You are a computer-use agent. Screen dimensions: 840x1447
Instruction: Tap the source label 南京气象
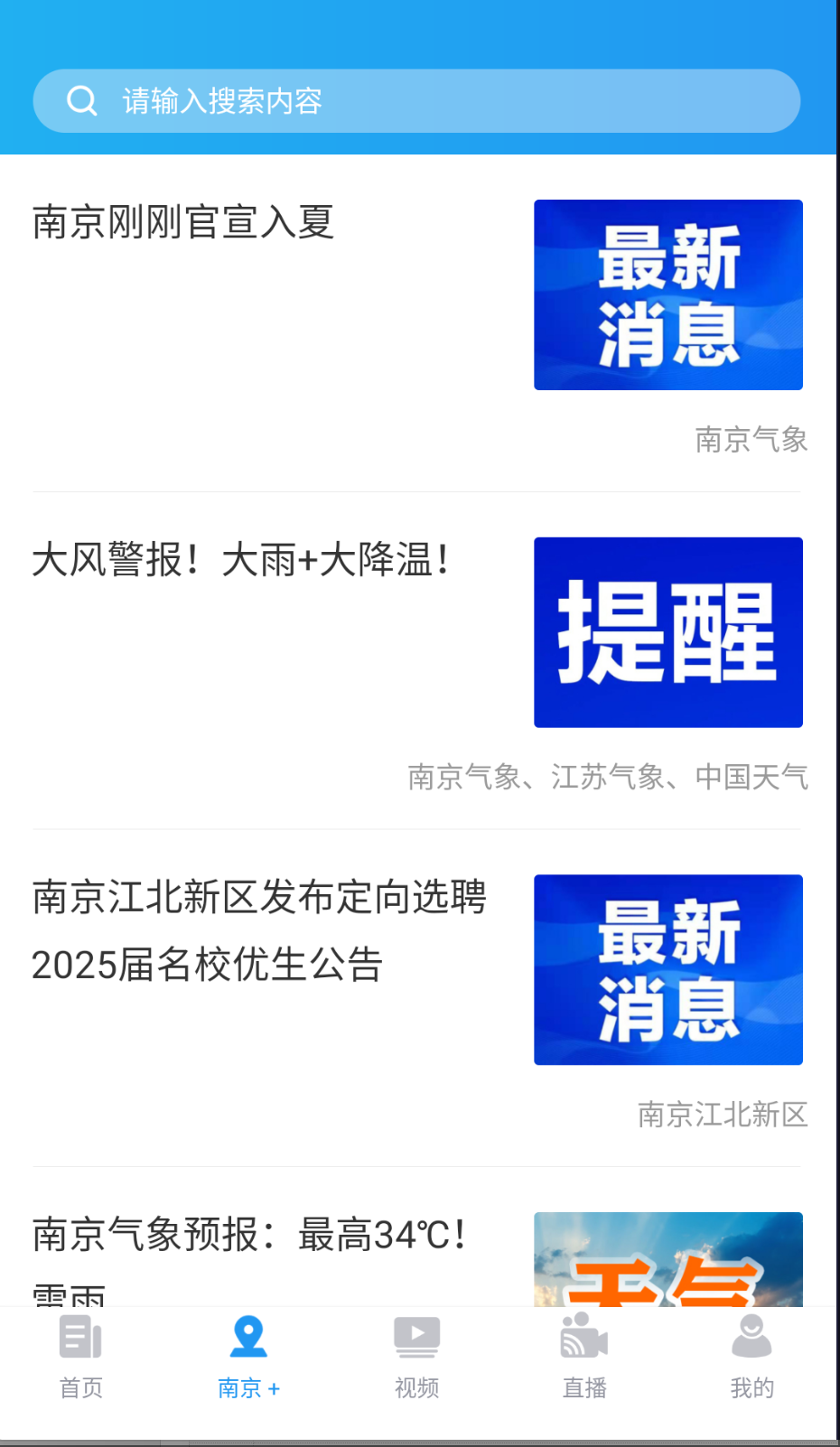[751, 440]
